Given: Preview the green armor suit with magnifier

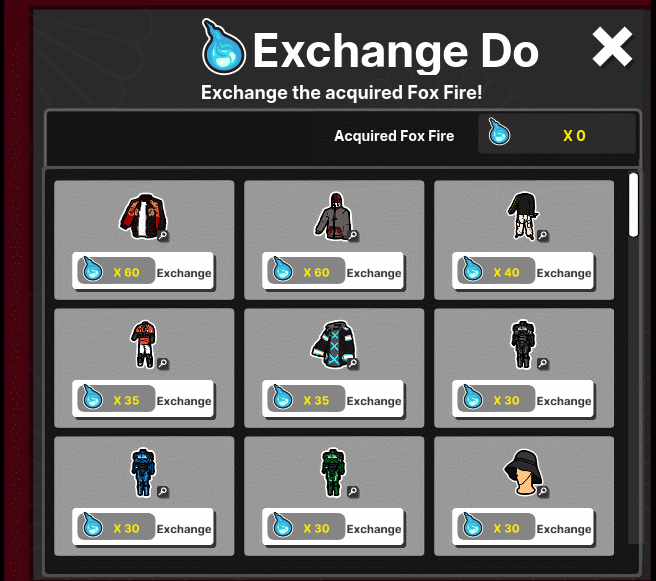Looking at the screenshot, I should pos(353,492).
